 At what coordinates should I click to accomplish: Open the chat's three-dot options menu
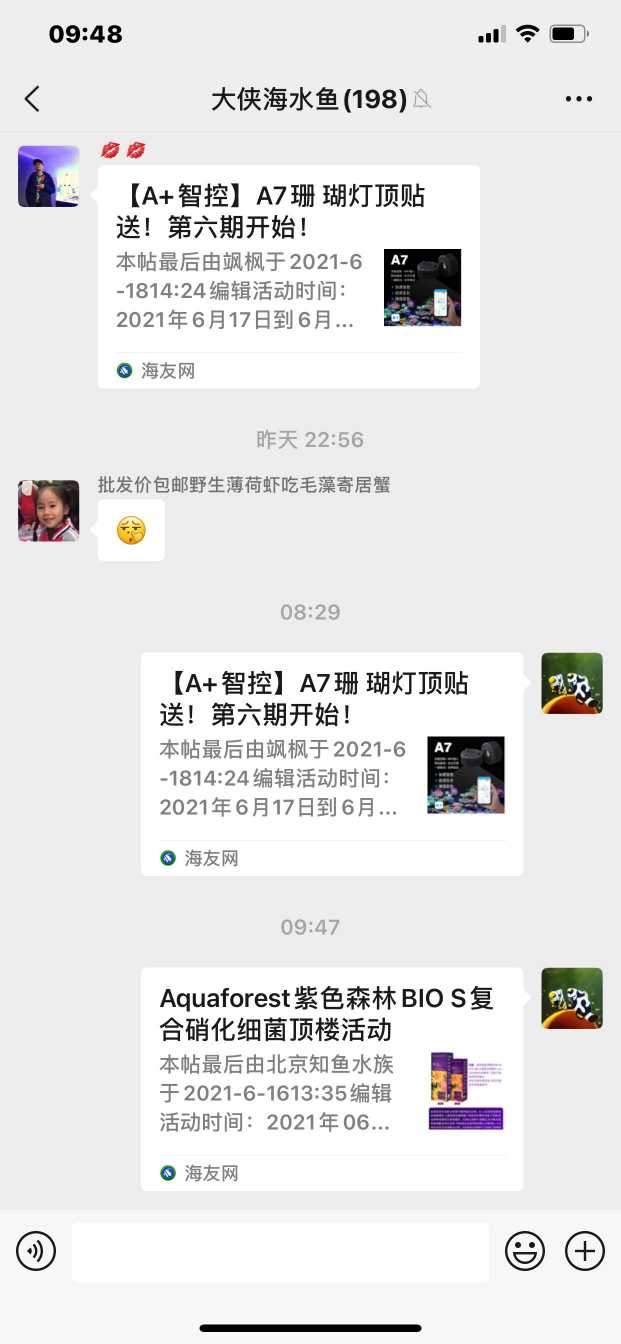(579, 99)
